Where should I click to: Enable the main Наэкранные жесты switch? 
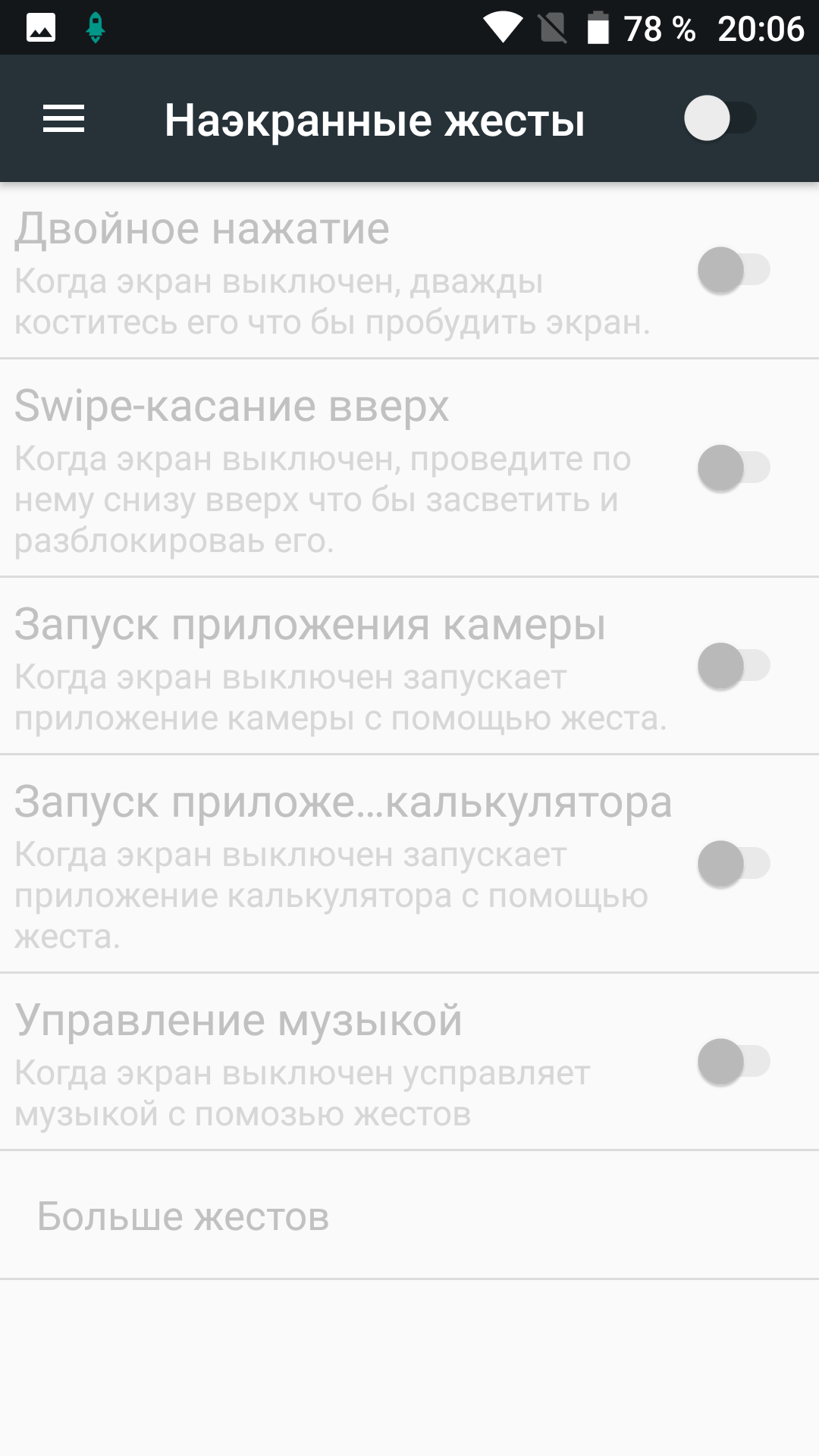[720, 118]
